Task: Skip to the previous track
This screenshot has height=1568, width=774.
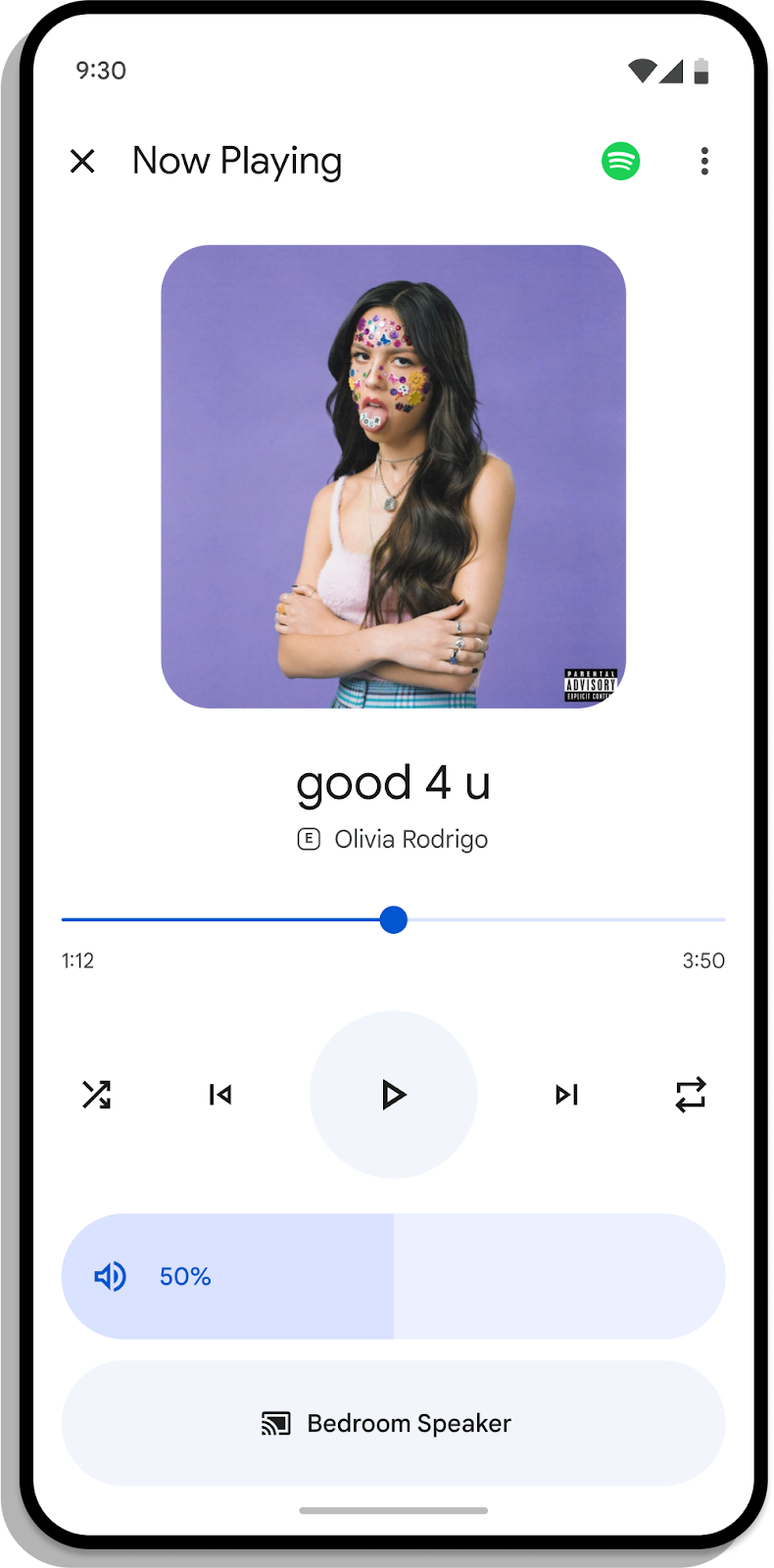Action: [220, 1094]
